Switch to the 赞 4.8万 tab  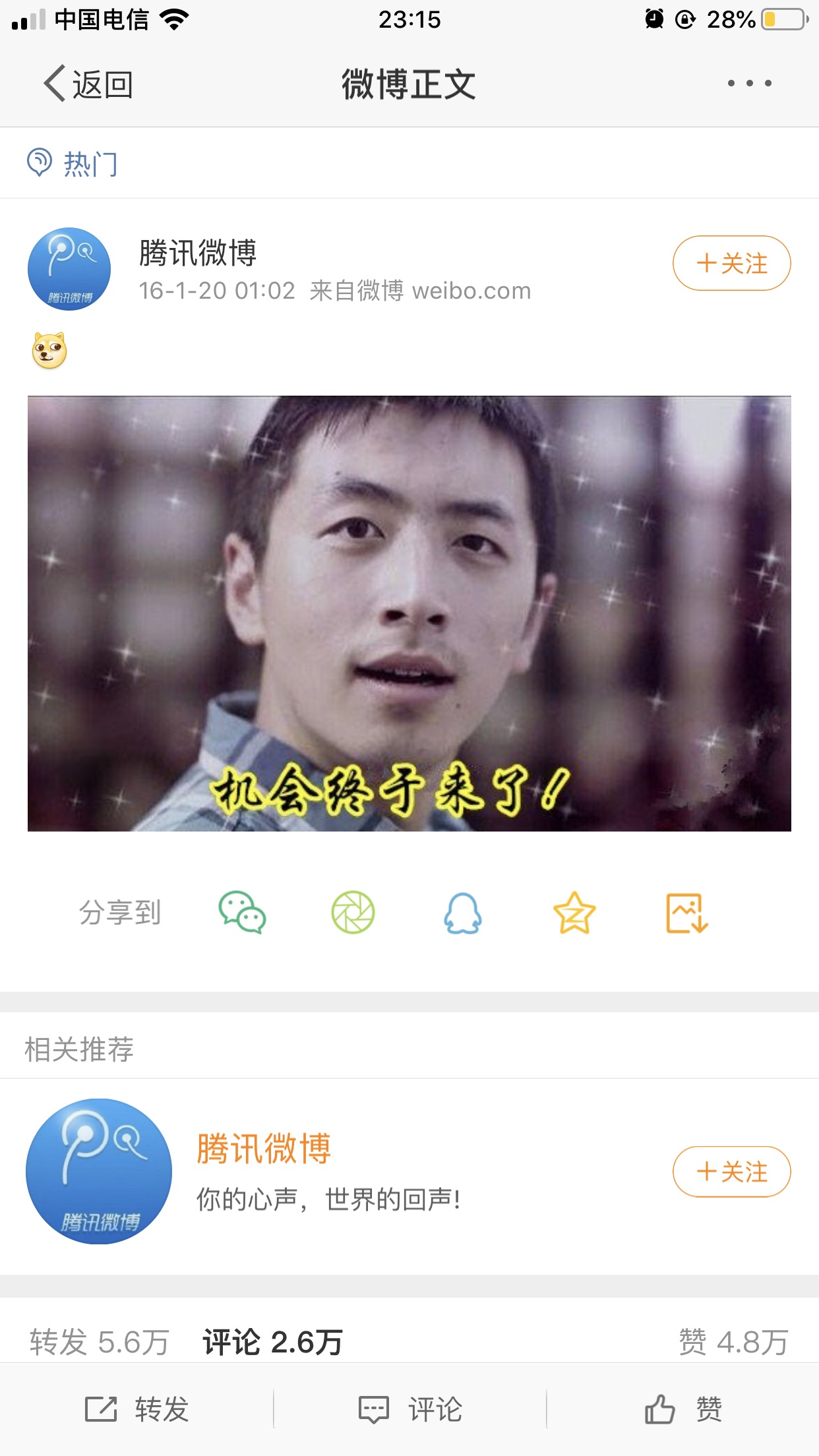point(734,1342)
